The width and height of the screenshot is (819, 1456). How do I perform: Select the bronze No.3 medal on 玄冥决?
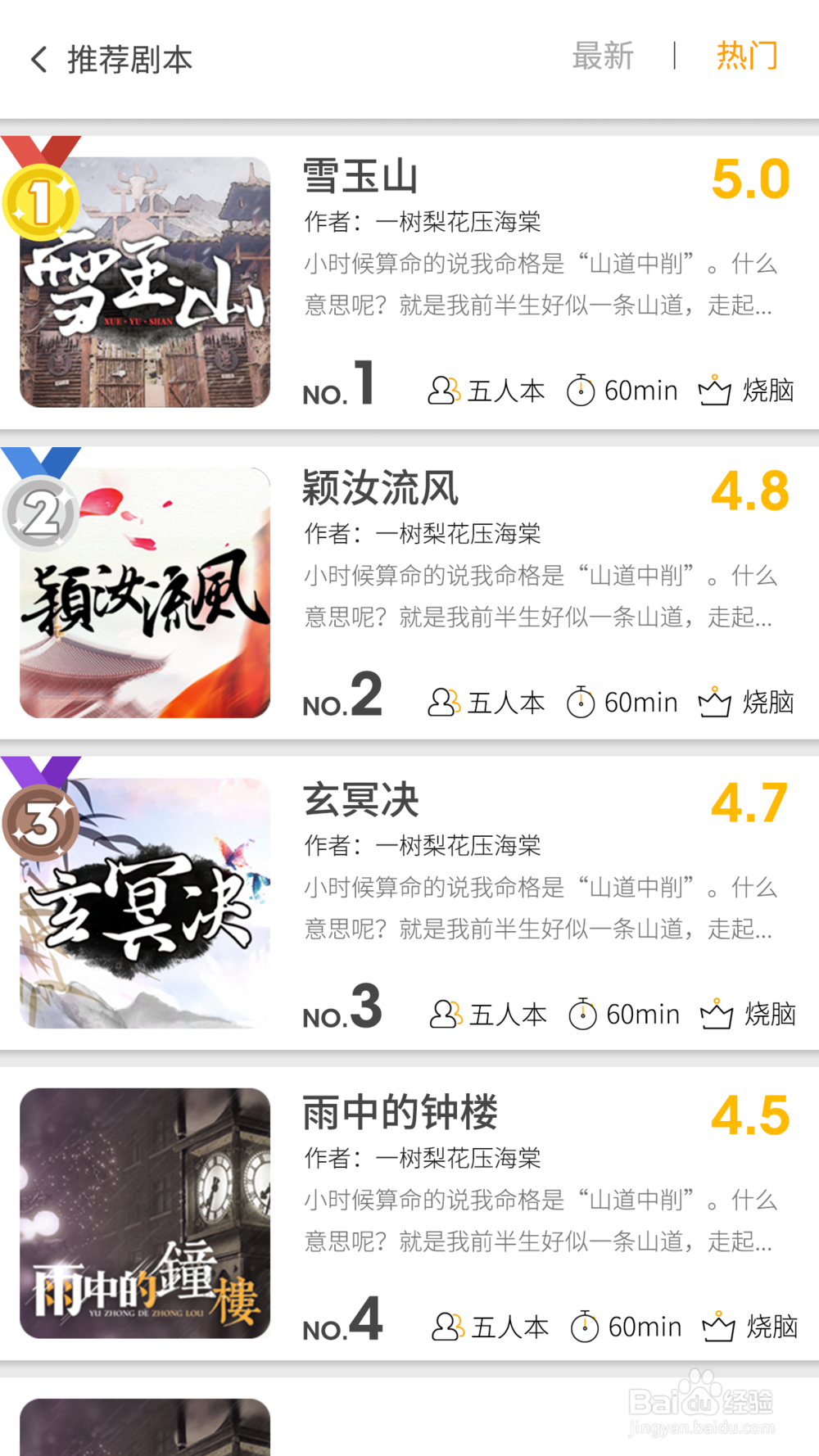[39, 823]
